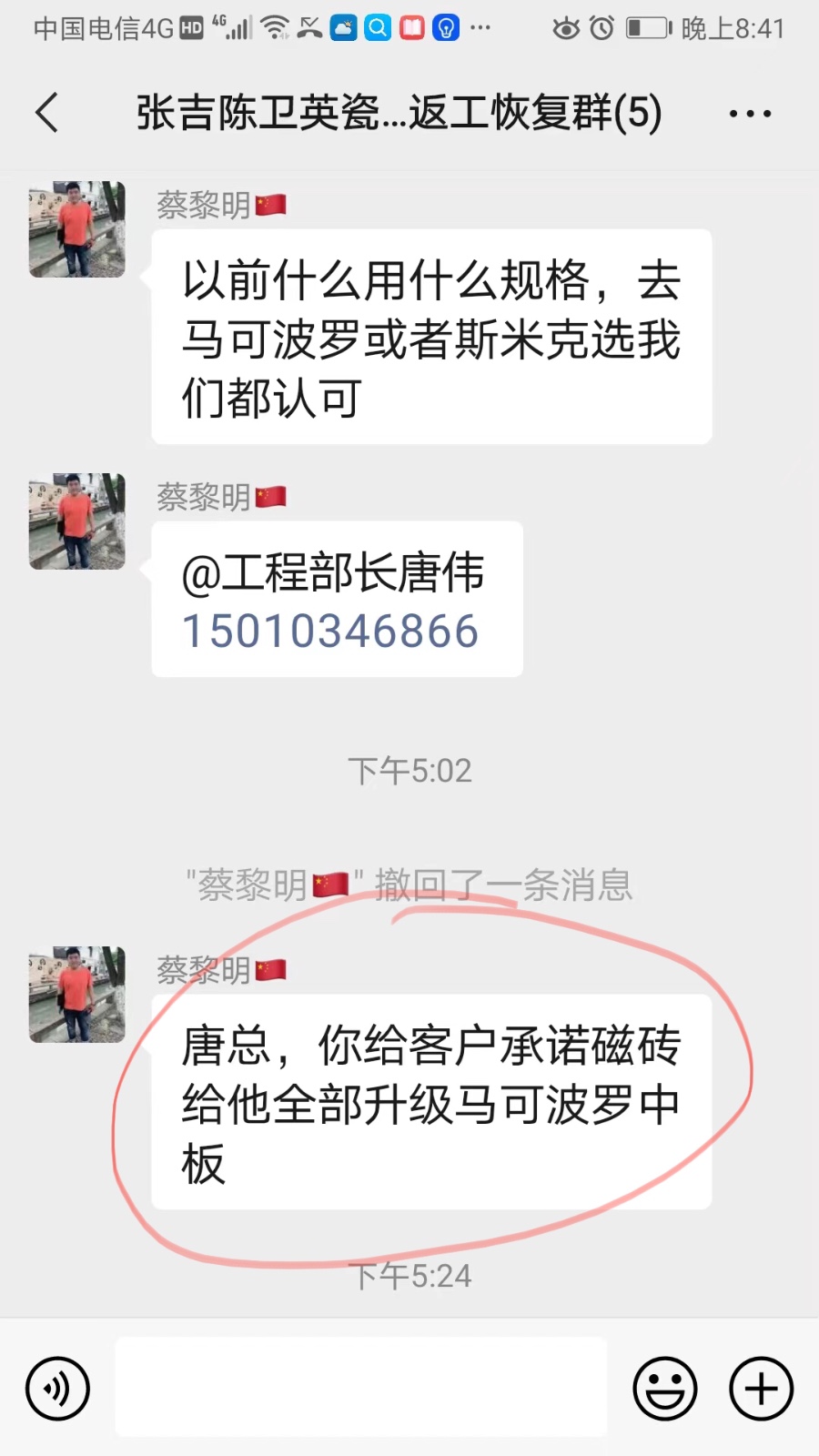Open the plus attachments panel

click(761, 1389)
